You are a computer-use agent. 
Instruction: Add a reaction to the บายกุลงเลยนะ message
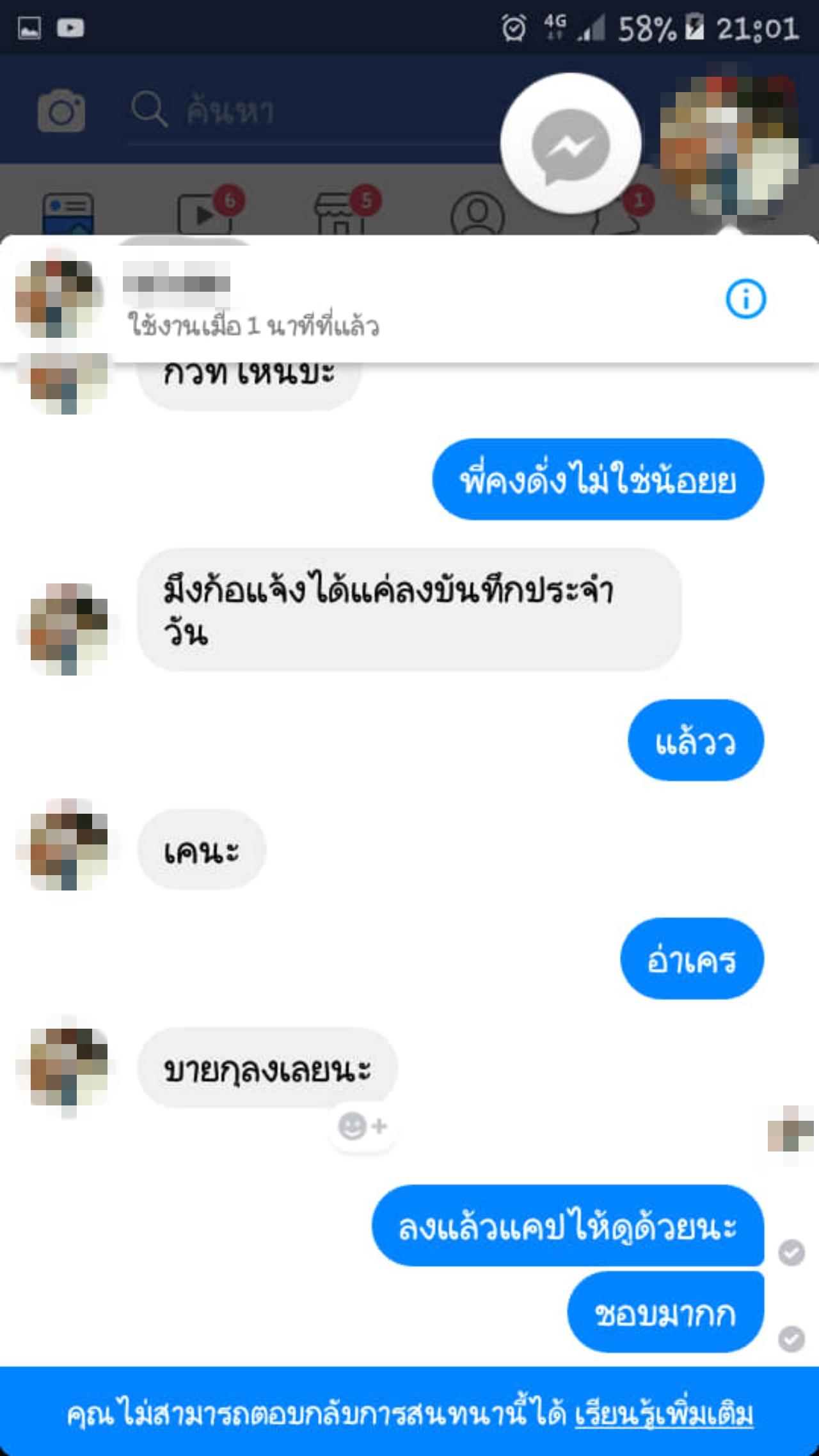click(x=363, y=1127)
